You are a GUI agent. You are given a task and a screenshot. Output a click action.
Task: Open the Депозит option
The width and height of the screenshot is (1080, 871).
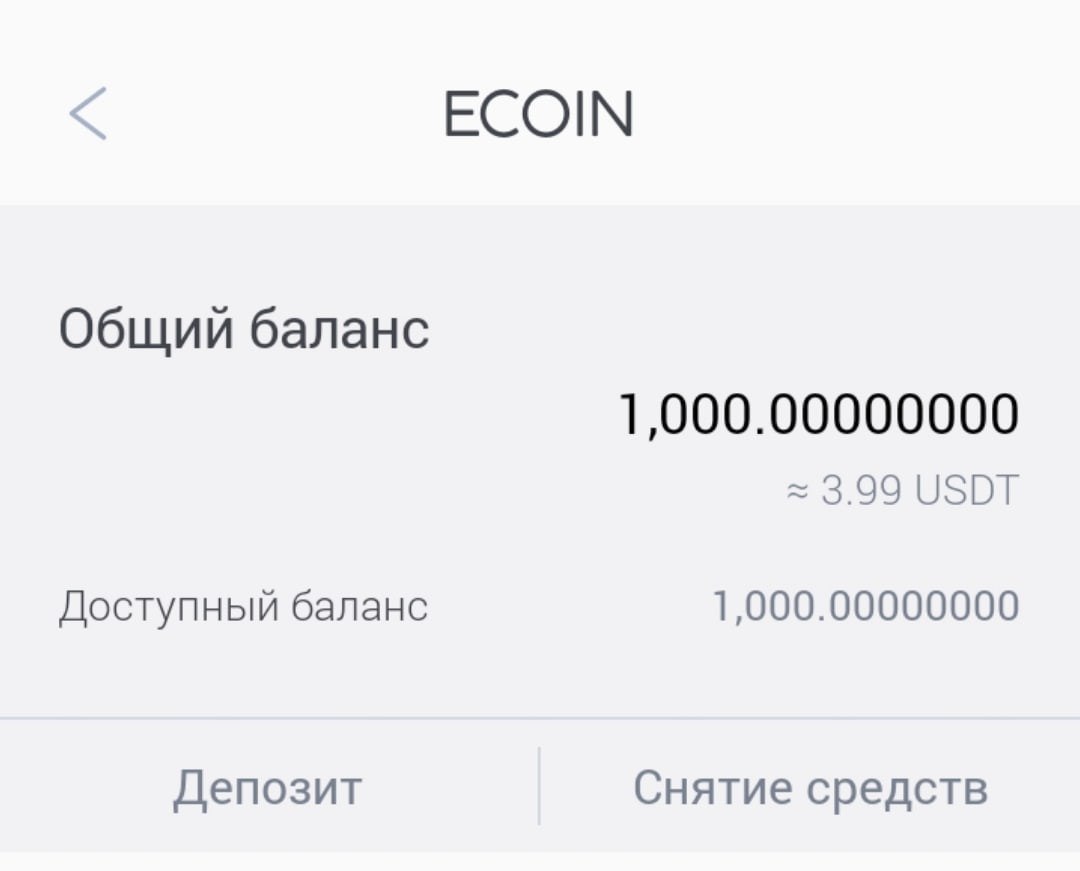[267, 788]
